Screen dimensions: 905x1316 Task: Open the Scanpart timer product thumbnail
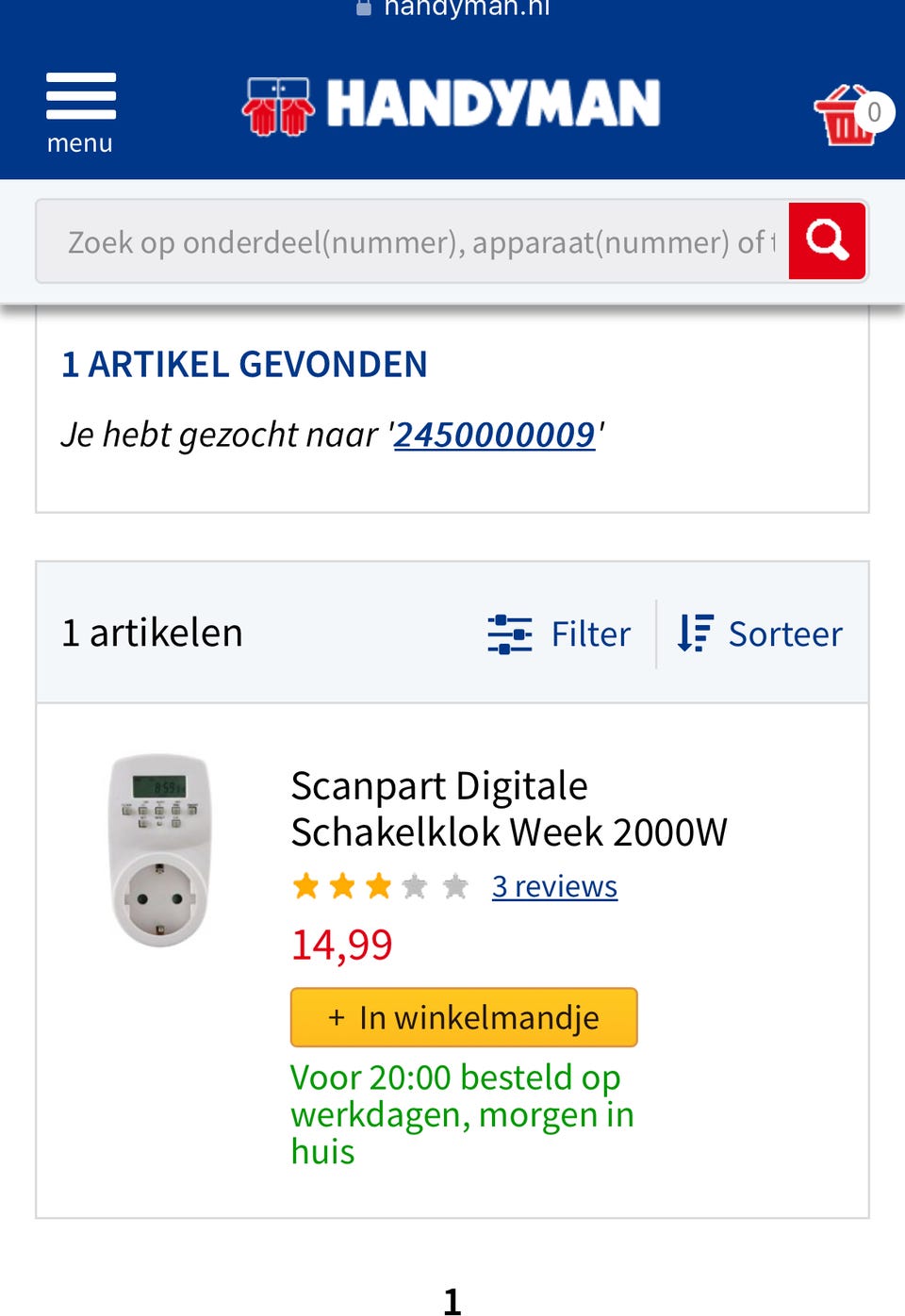coord(160,849)
